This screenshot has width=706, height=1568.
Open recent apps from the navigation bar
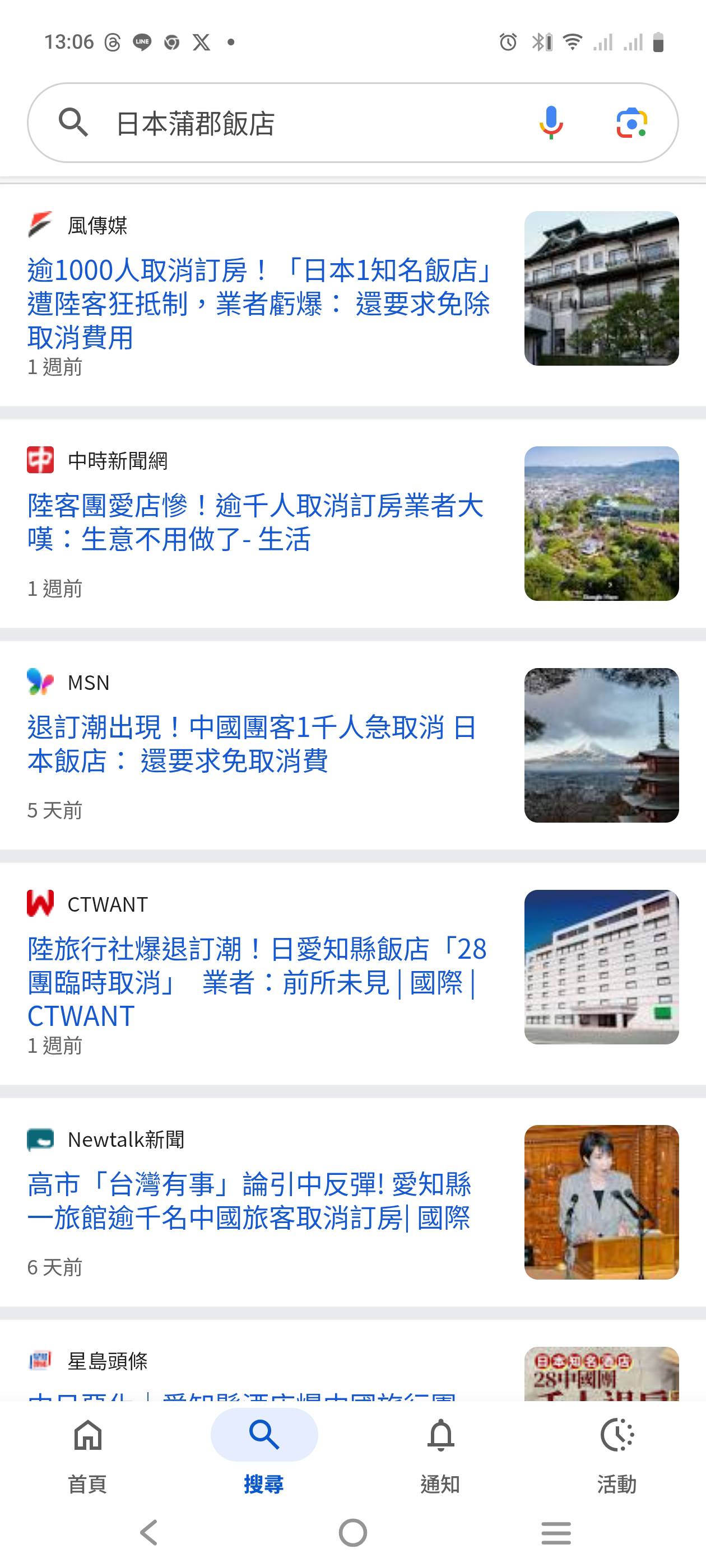(x=556, y=1533)
